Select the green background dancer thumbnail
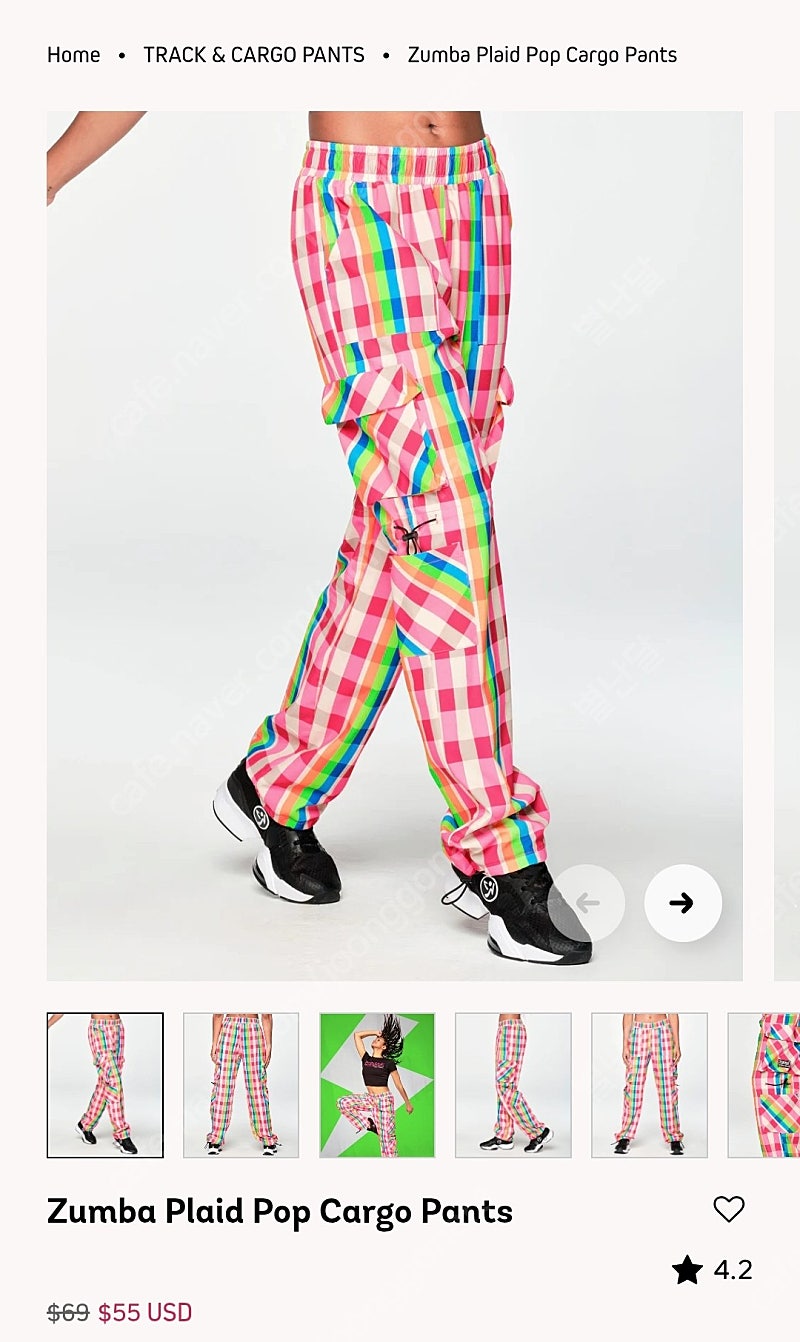This screenshot has width=800, height=1342. tap(377, 1085)
